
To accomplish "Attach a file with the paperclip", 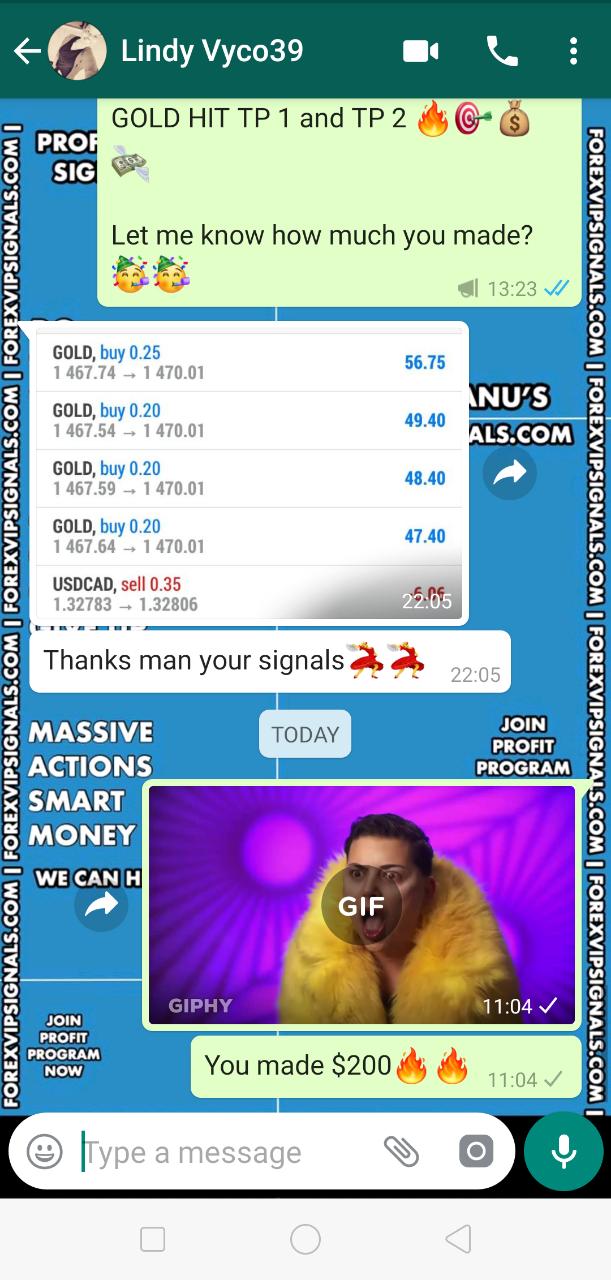I will [x=401, y=1152].
